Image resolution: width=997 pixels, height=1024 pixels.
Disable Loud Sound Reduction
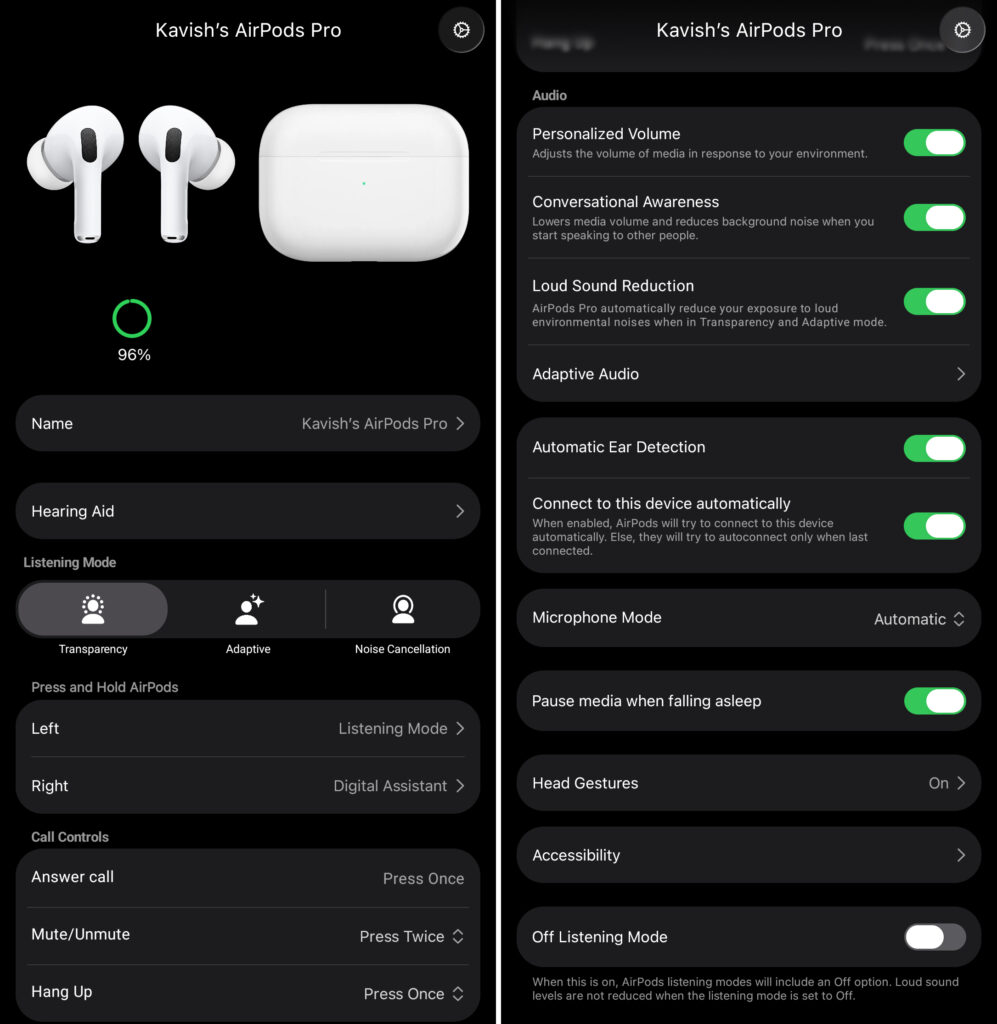pos(934,301)
